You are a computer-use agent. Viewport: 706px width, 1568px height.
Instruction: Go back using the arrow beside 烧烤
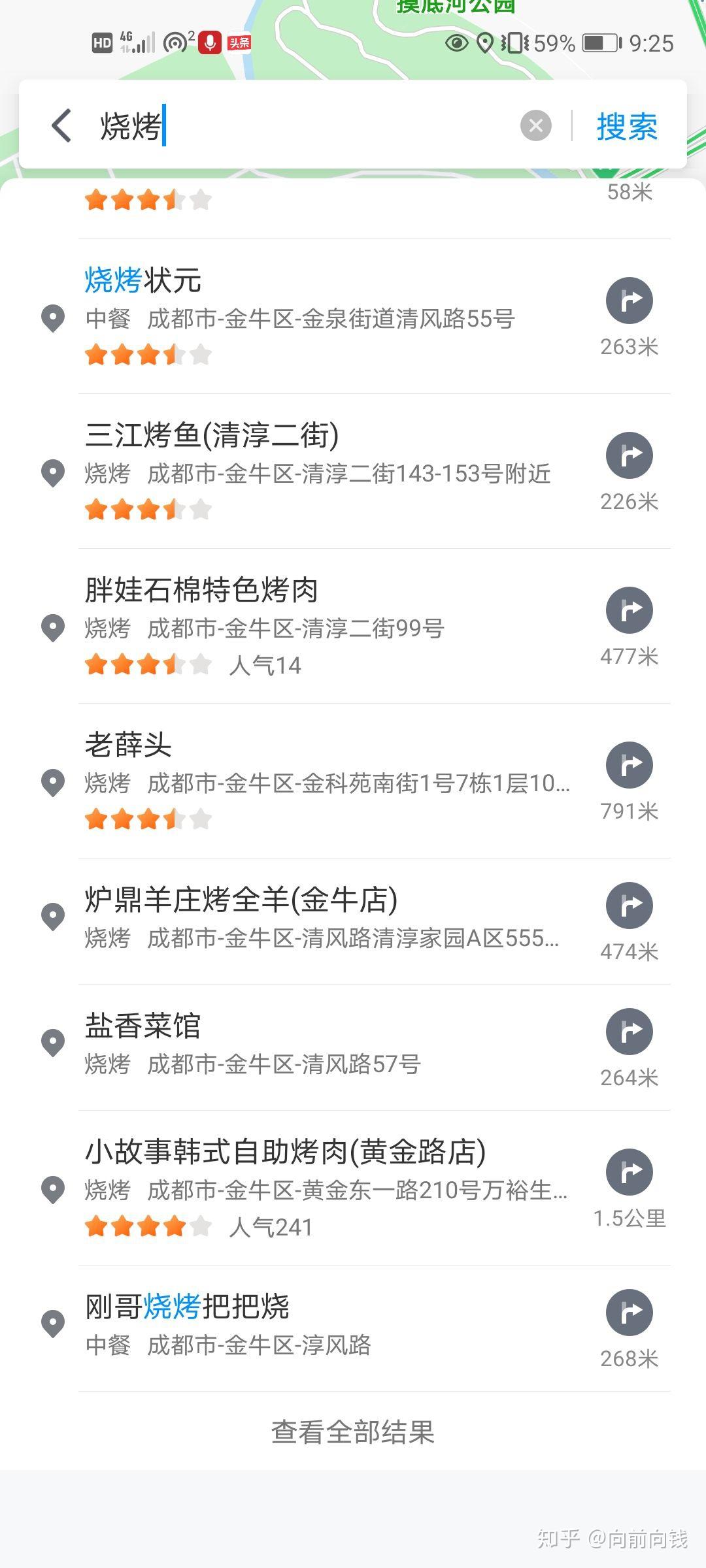(x=62, y=125)
